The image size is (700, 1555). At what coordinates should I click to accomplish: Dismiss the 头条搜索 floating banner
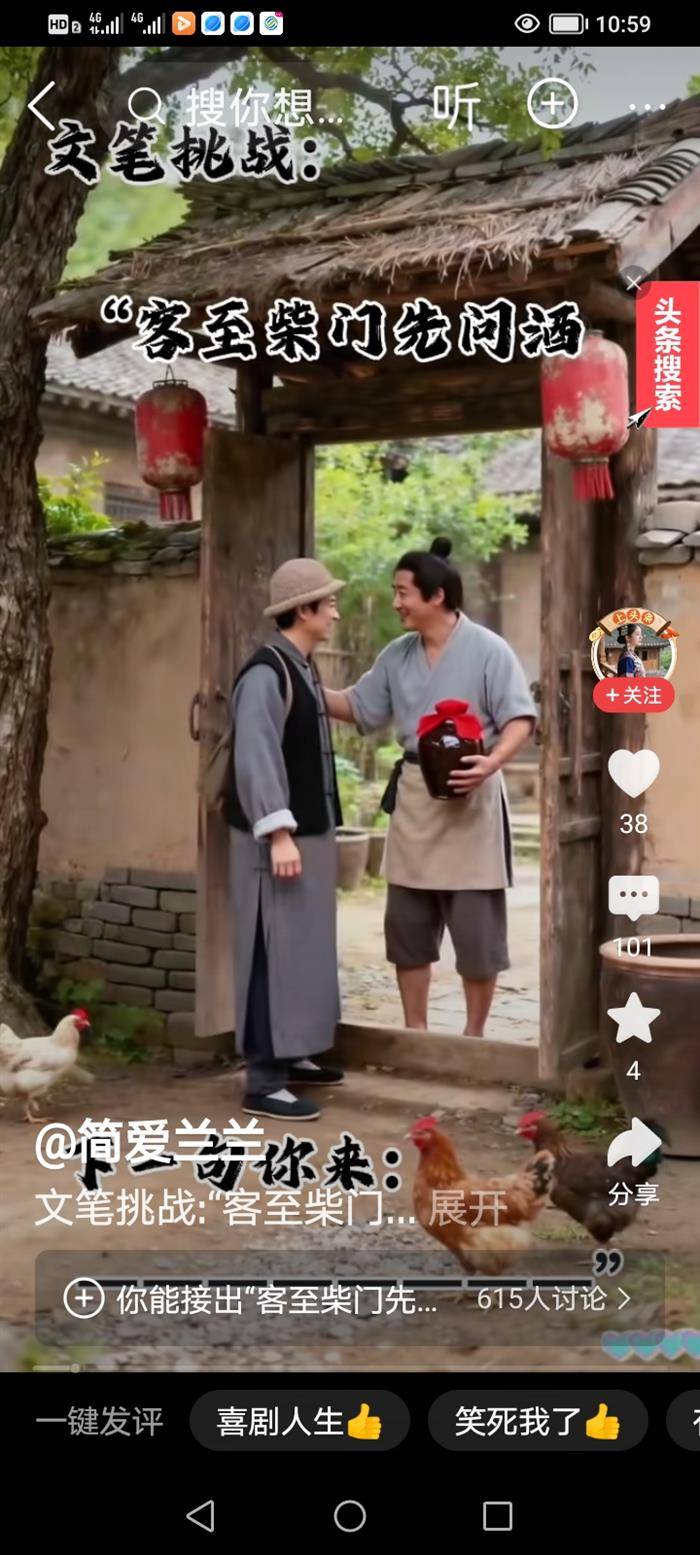pos(633,283)
